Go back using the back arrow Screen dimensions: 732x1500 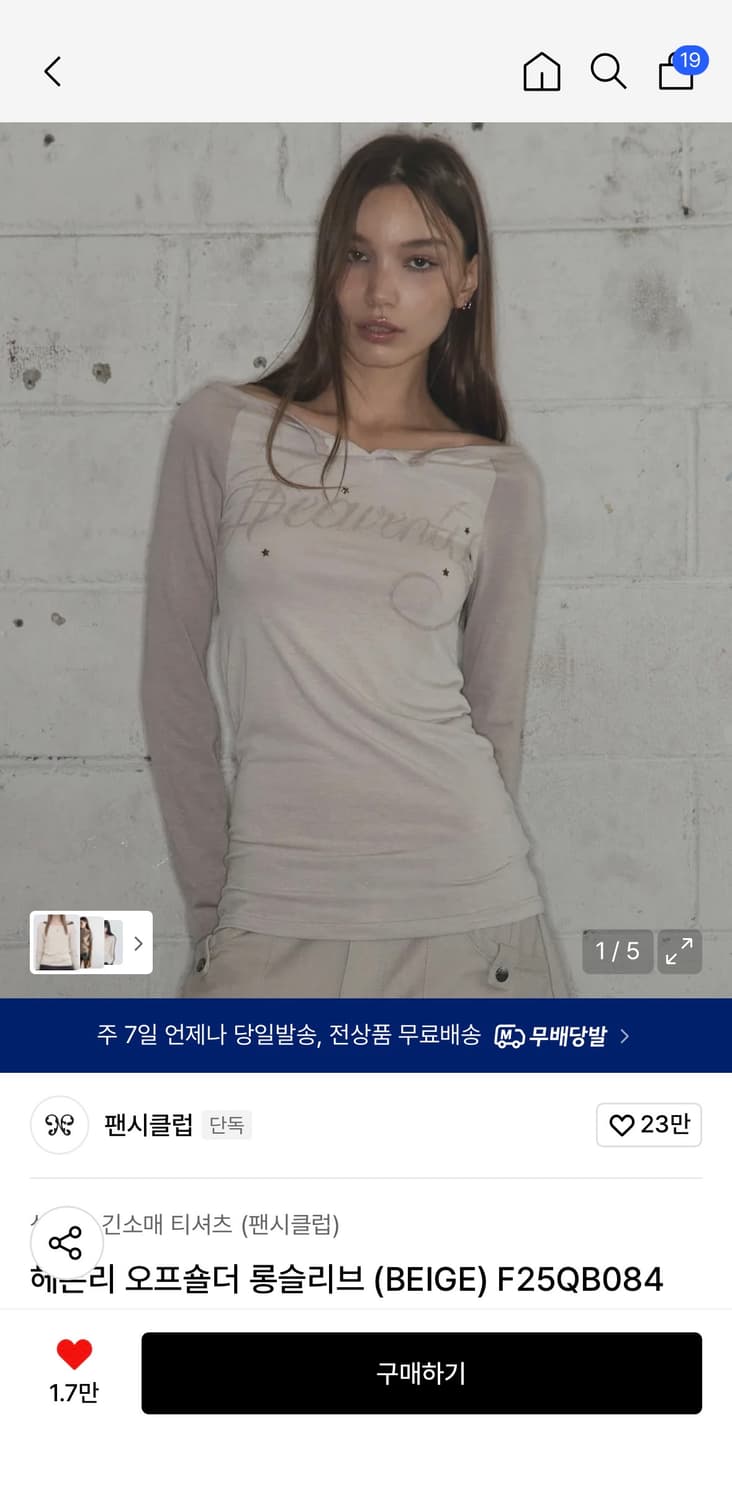click(53, 71)
